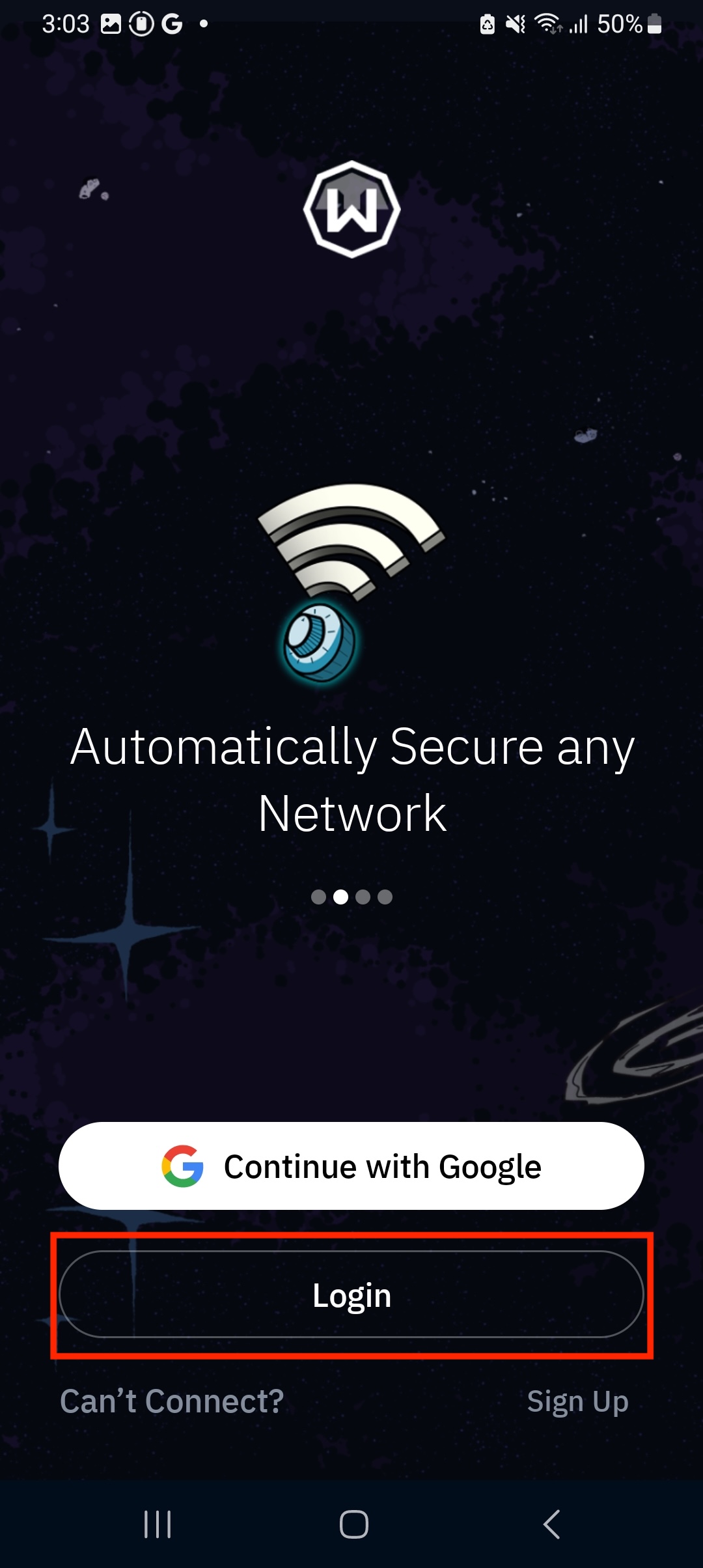
Task: Tap the active second carousel dot
Action: click(340, 897)
